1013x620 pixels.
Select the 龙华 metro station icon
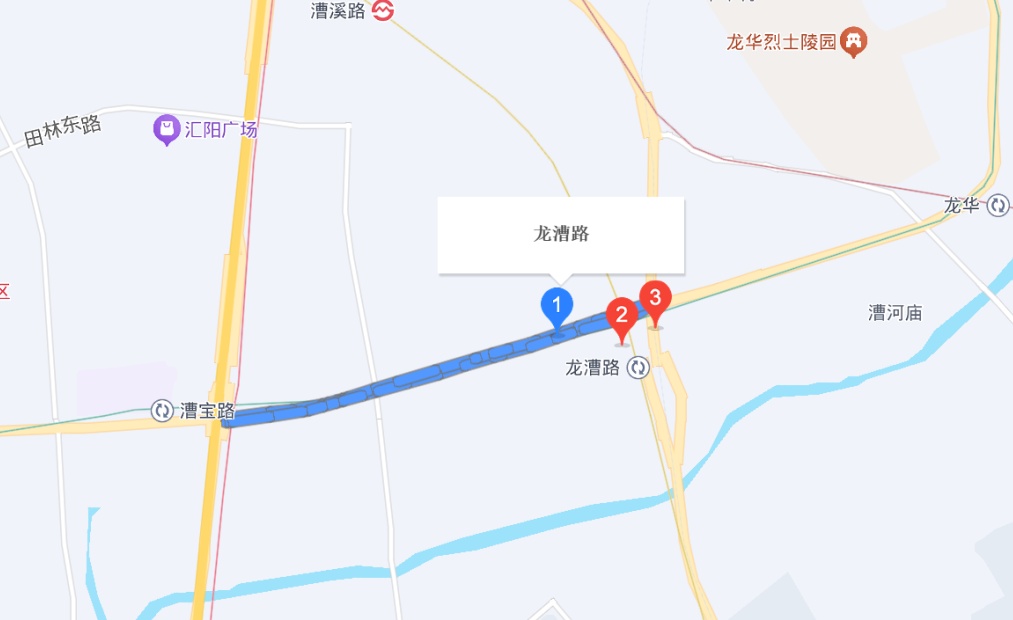click(x=997, y=206)
